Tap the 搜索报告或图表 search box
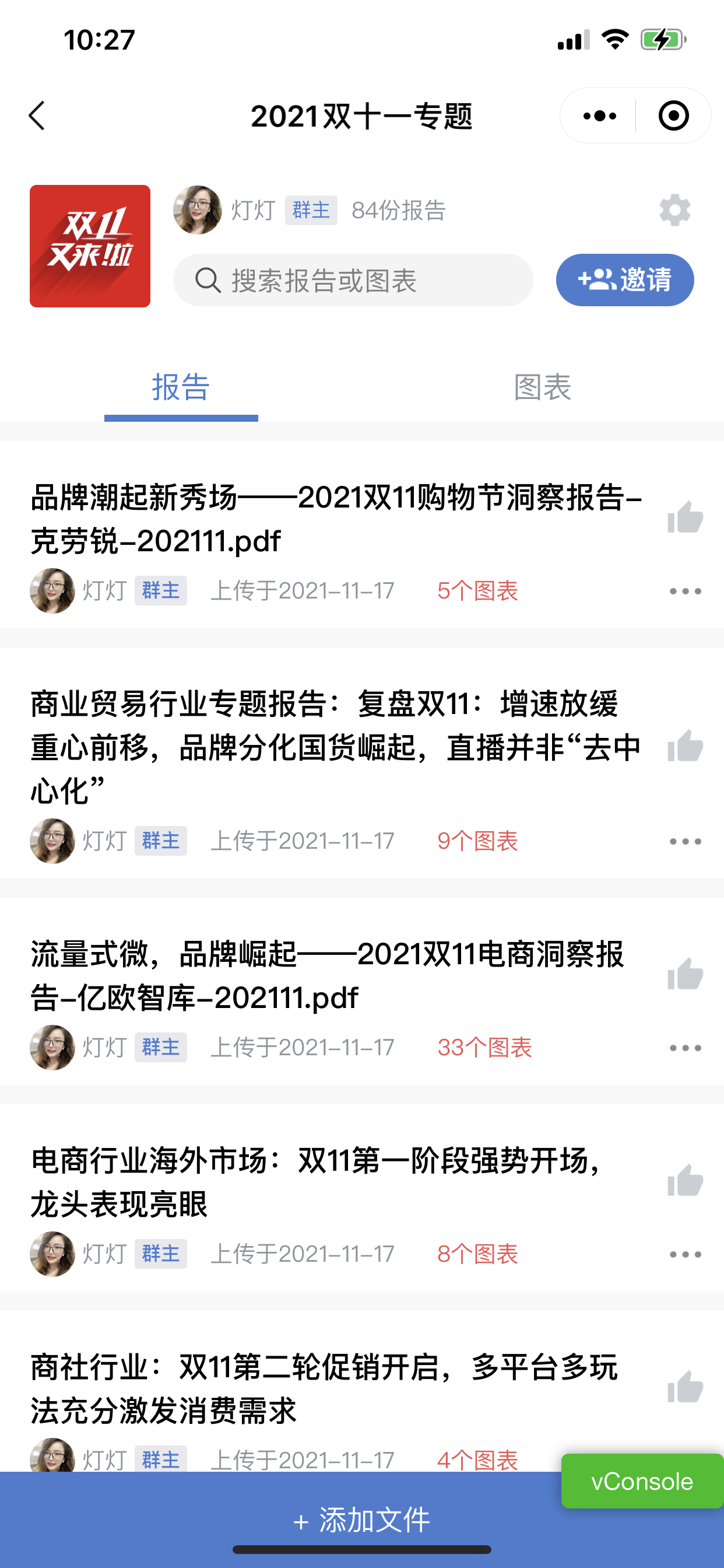The width and height of the screenshot is (724, 1568). [353, 280]
